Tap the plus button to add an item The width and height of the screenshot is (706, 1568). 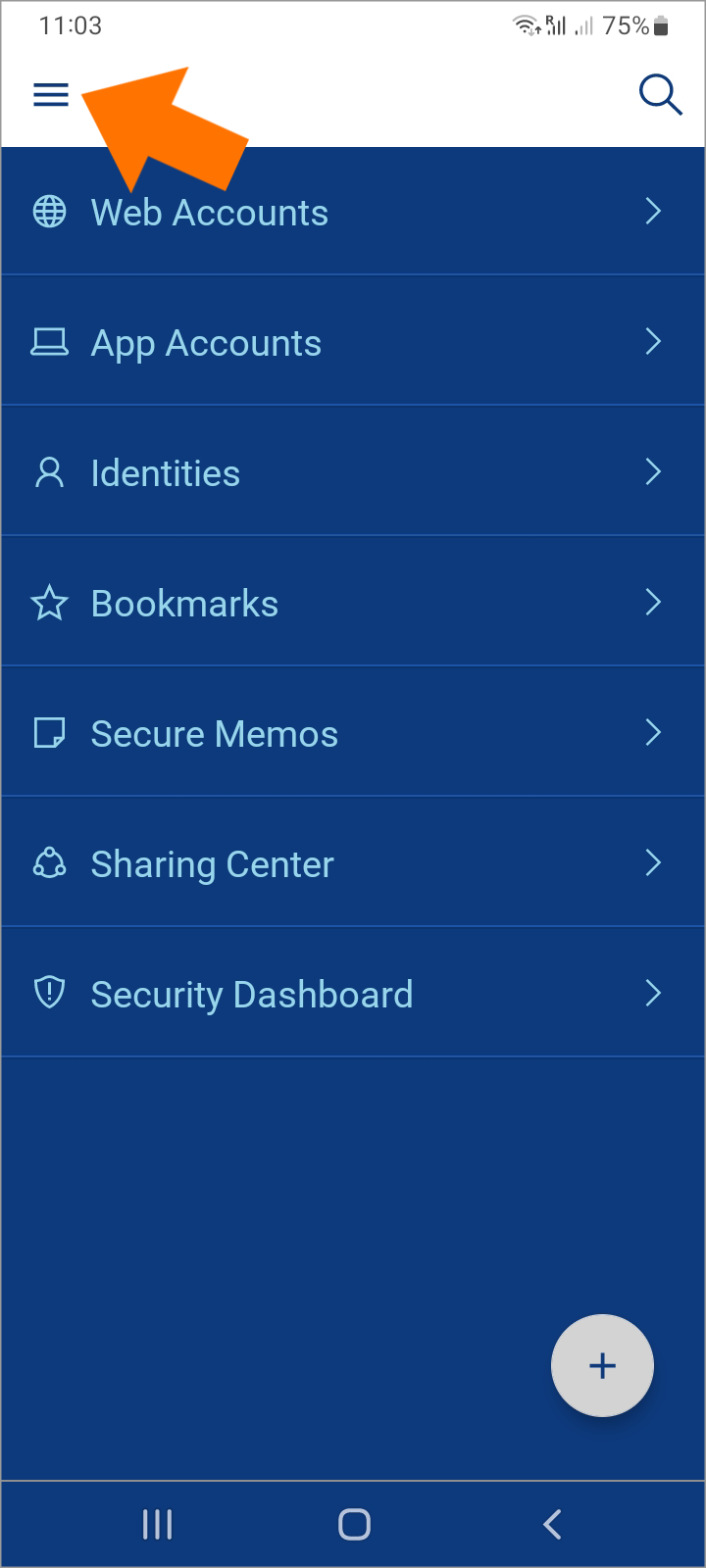click(x=602, y=1365)
